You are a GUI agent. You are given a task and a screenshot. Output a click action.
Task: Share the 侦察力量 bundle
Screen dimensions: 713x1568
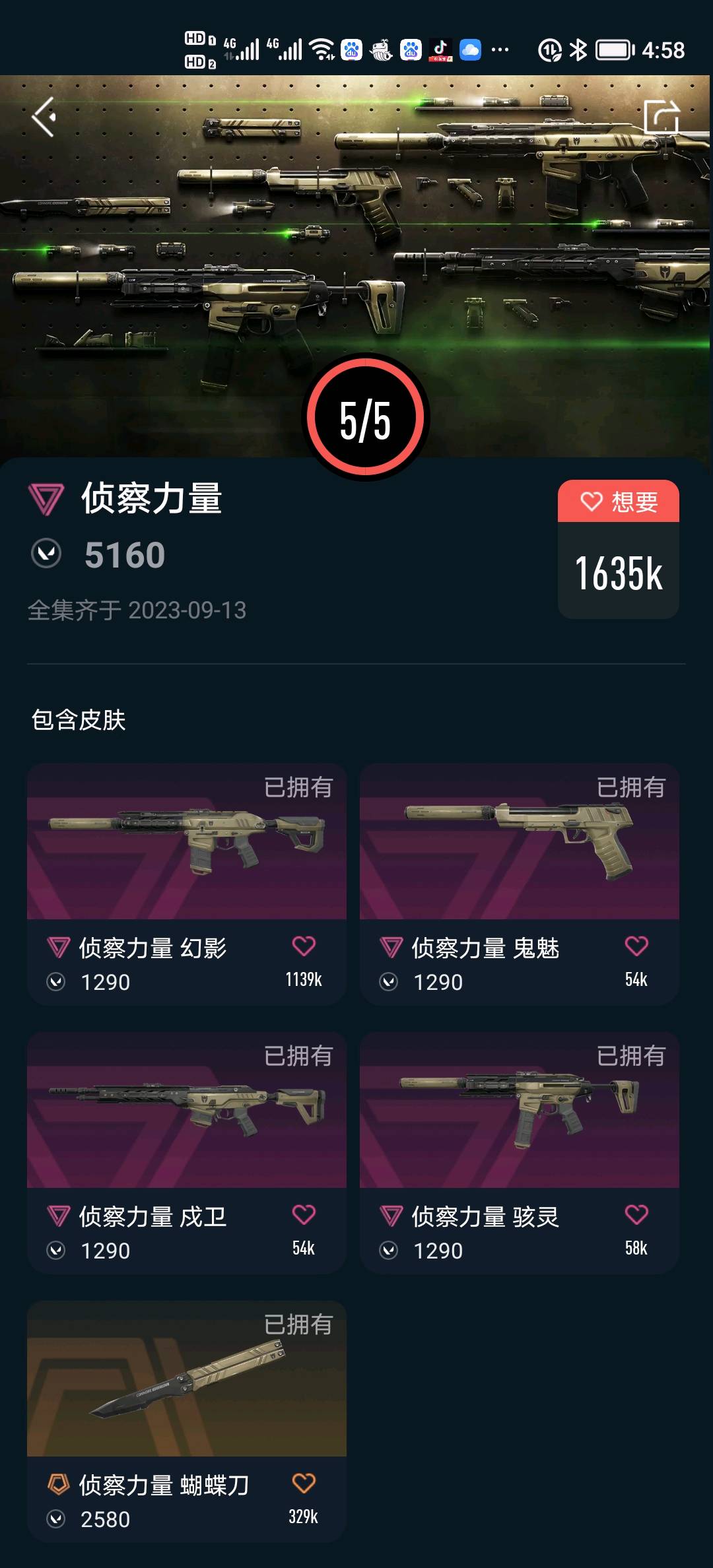click(661, 117)
